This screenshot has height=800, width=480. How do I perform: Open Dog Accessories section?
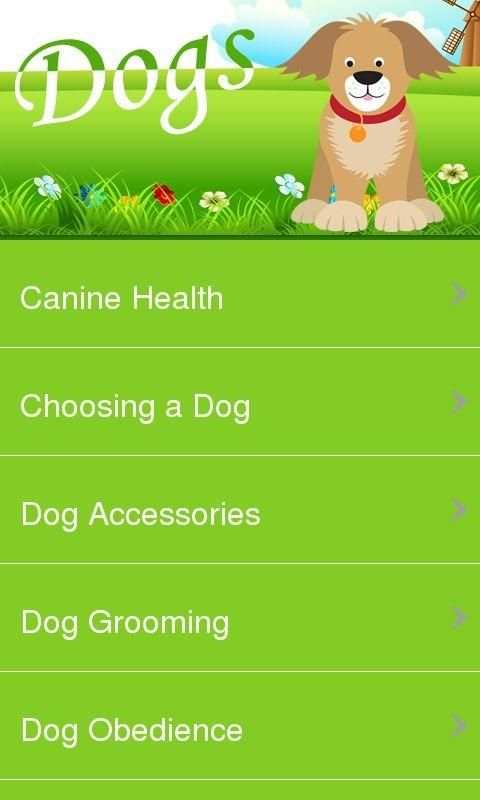click(240, 510)
